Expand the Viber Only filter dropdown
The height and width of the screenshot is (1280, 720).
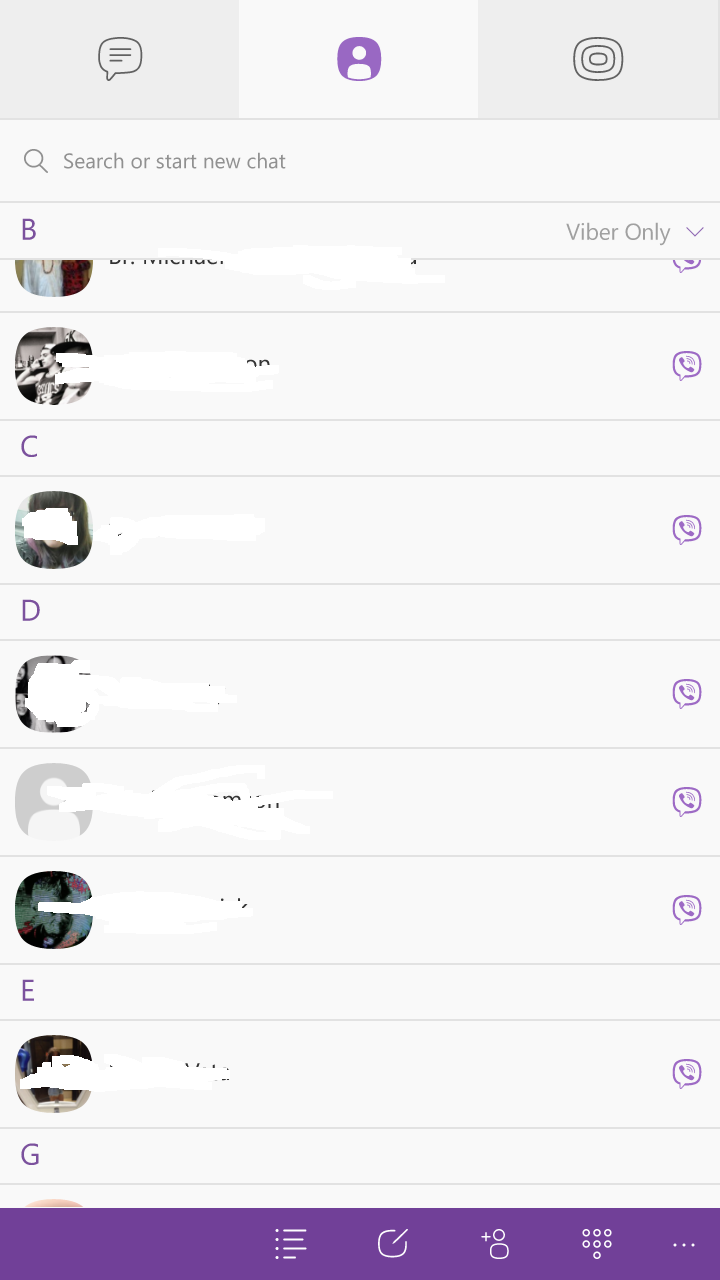(x=635, y=232)
